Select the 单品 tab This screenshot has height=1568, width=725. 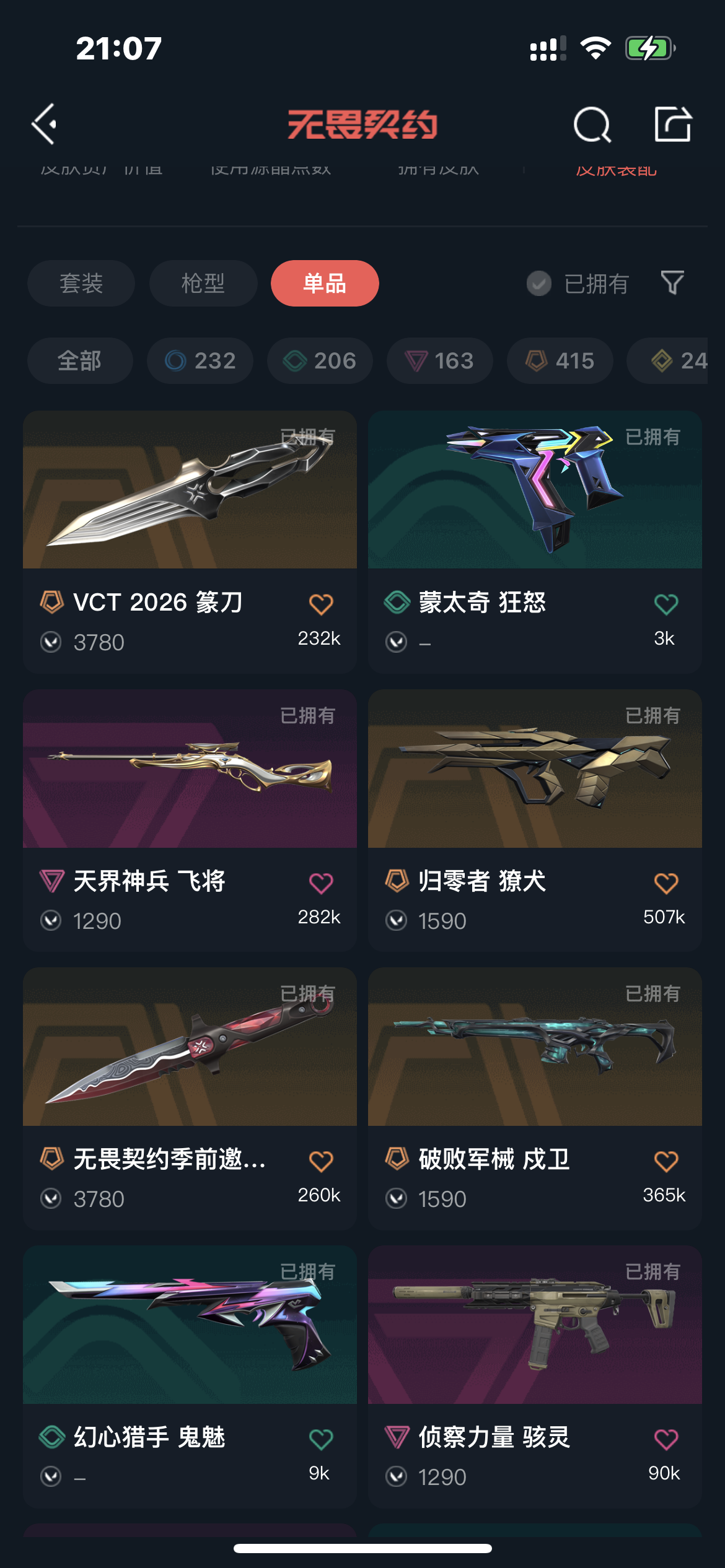point(325,284)
